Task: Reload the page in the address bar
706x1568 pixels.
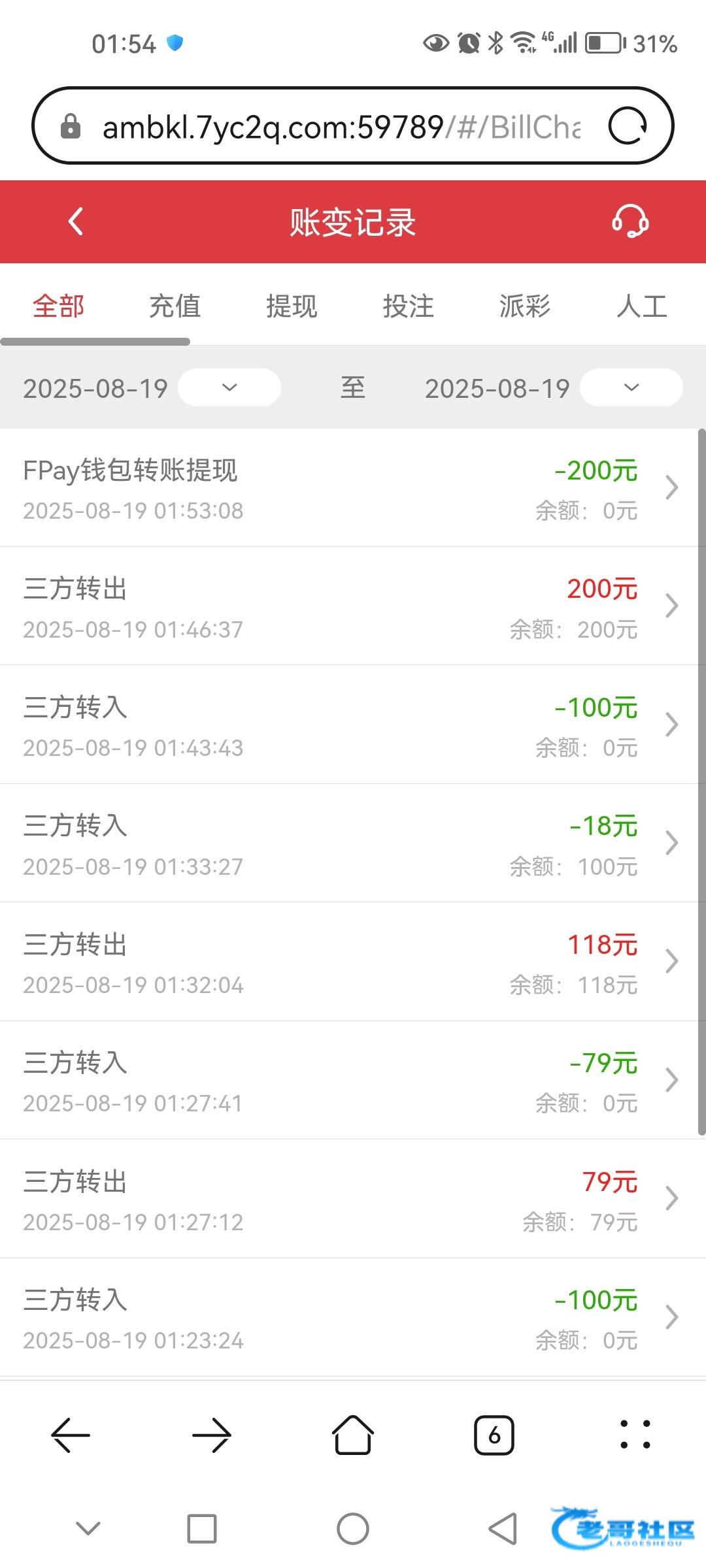Action: click(628, 125)
